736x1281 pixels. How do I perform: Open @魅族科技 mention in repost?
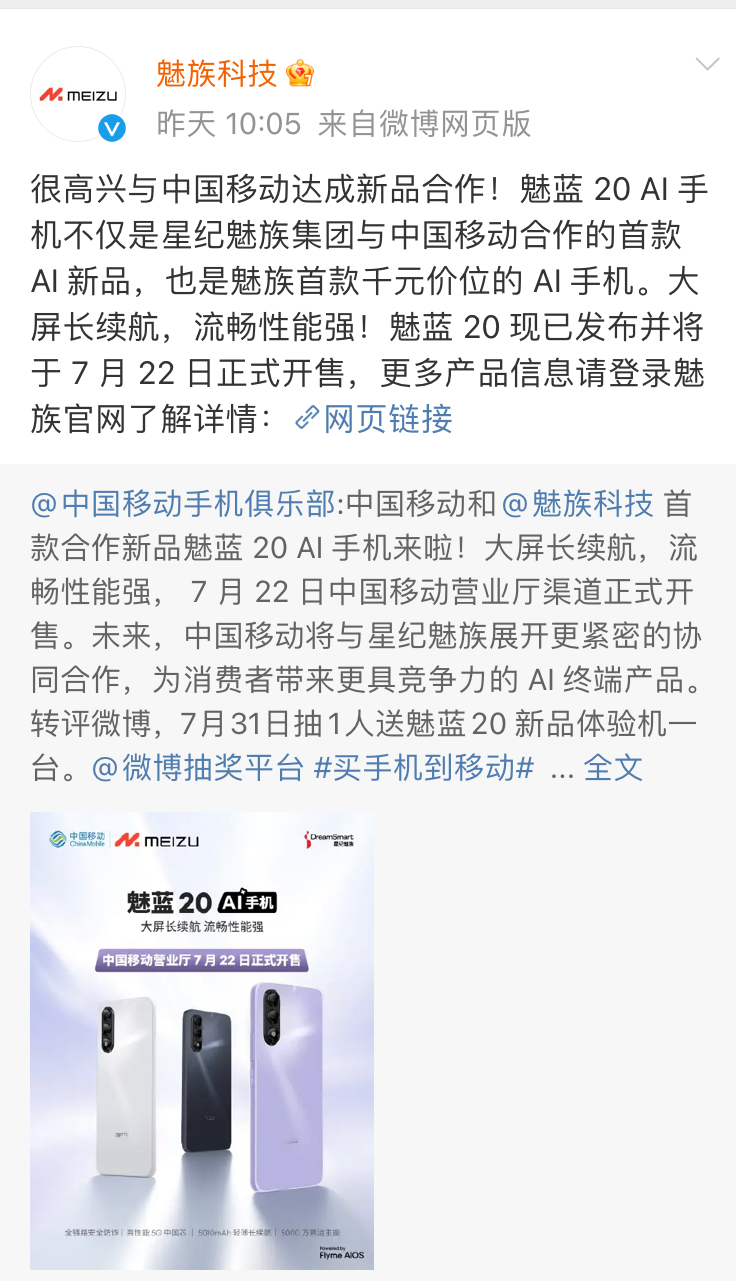click(x=577, y=504)
